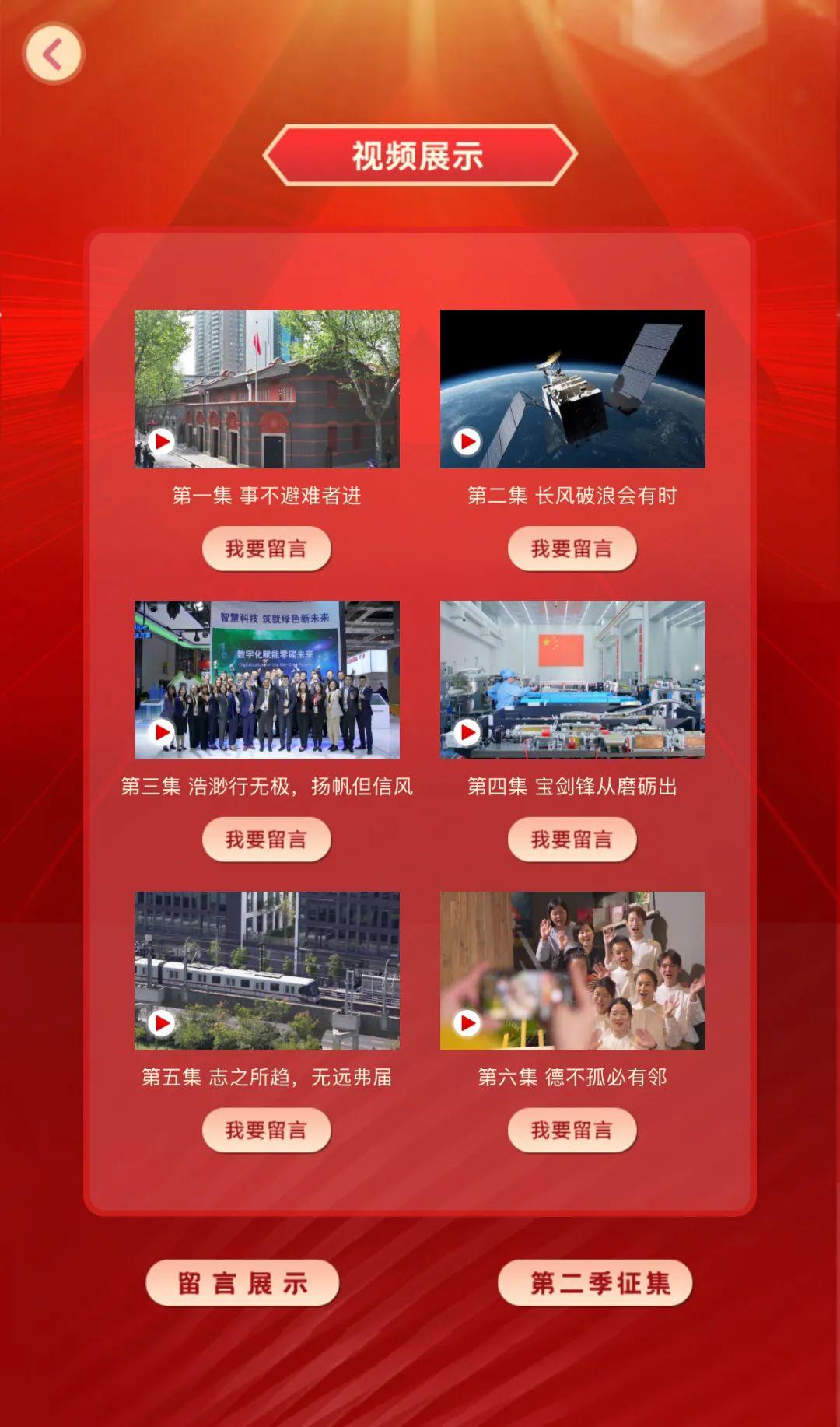
Task: Leave a message for 第六集
Action: coord(572,1130)
